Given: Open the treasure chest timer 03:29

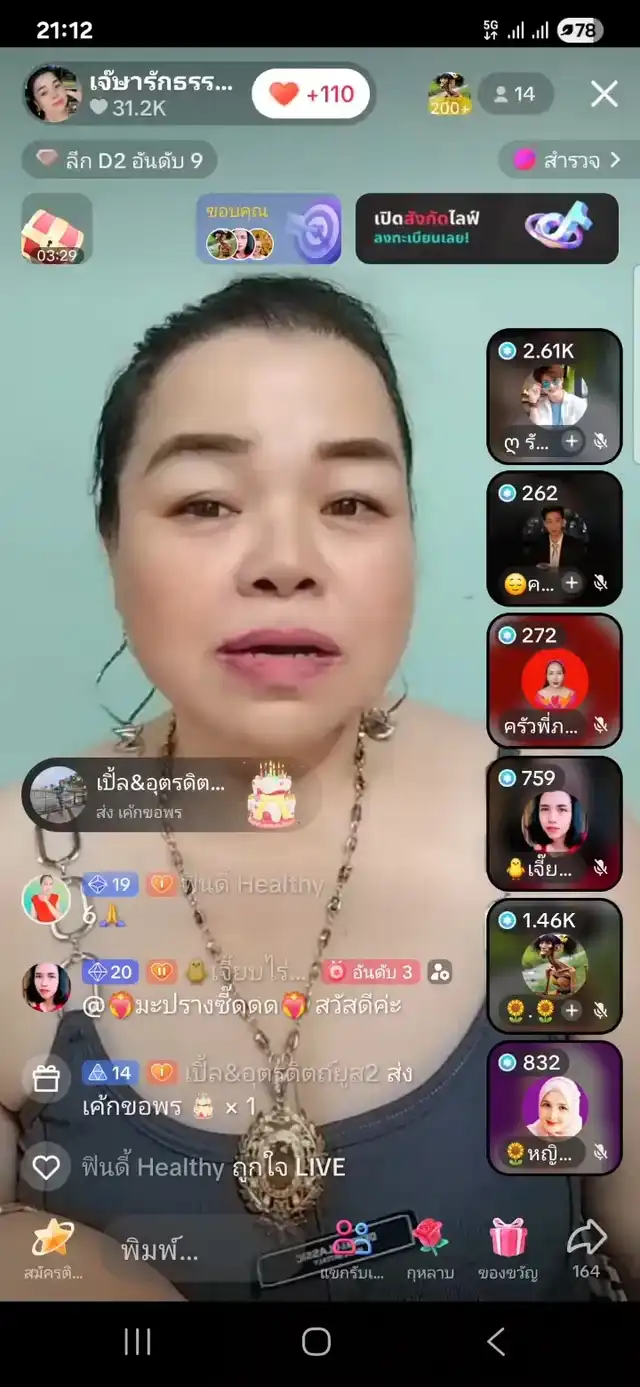Looking at the screenshot, I should click(56, 230).
